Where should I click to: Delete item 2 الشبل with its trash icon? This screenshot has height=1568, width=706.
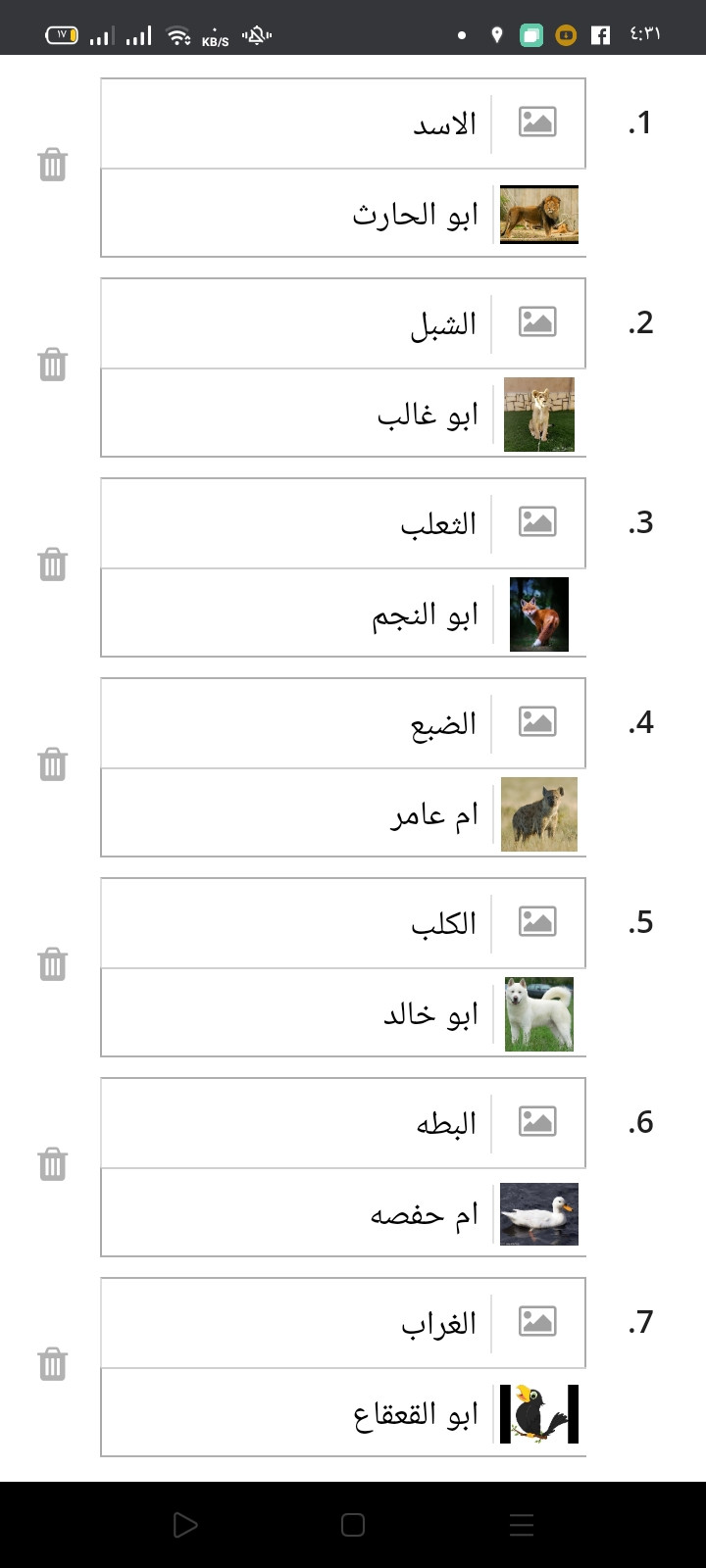point(53,366)
